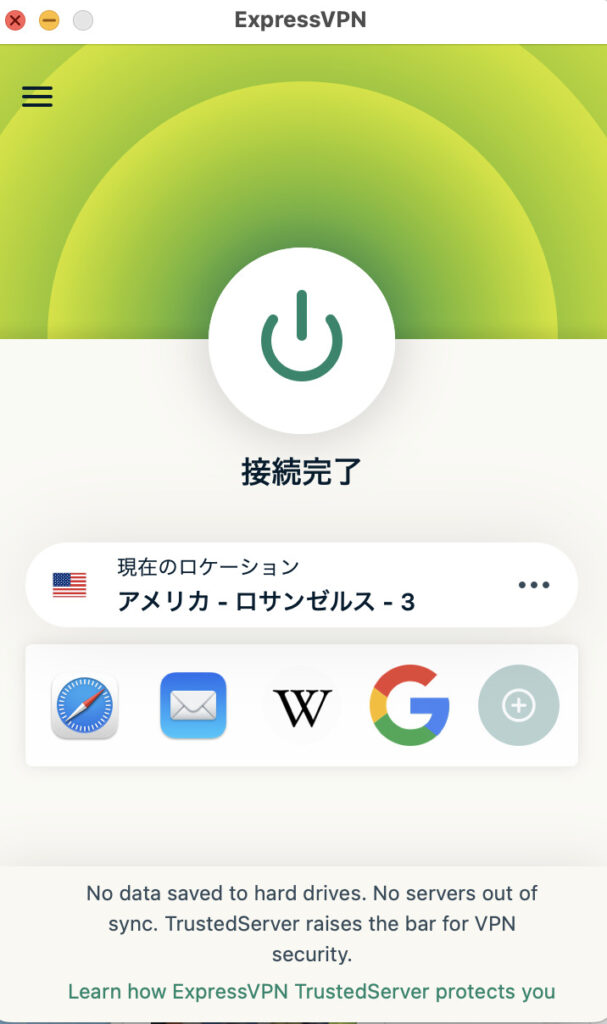Launch the Mail shortcut
The height and width of the screenshot is (1024, 607).
tap(193, 706)
